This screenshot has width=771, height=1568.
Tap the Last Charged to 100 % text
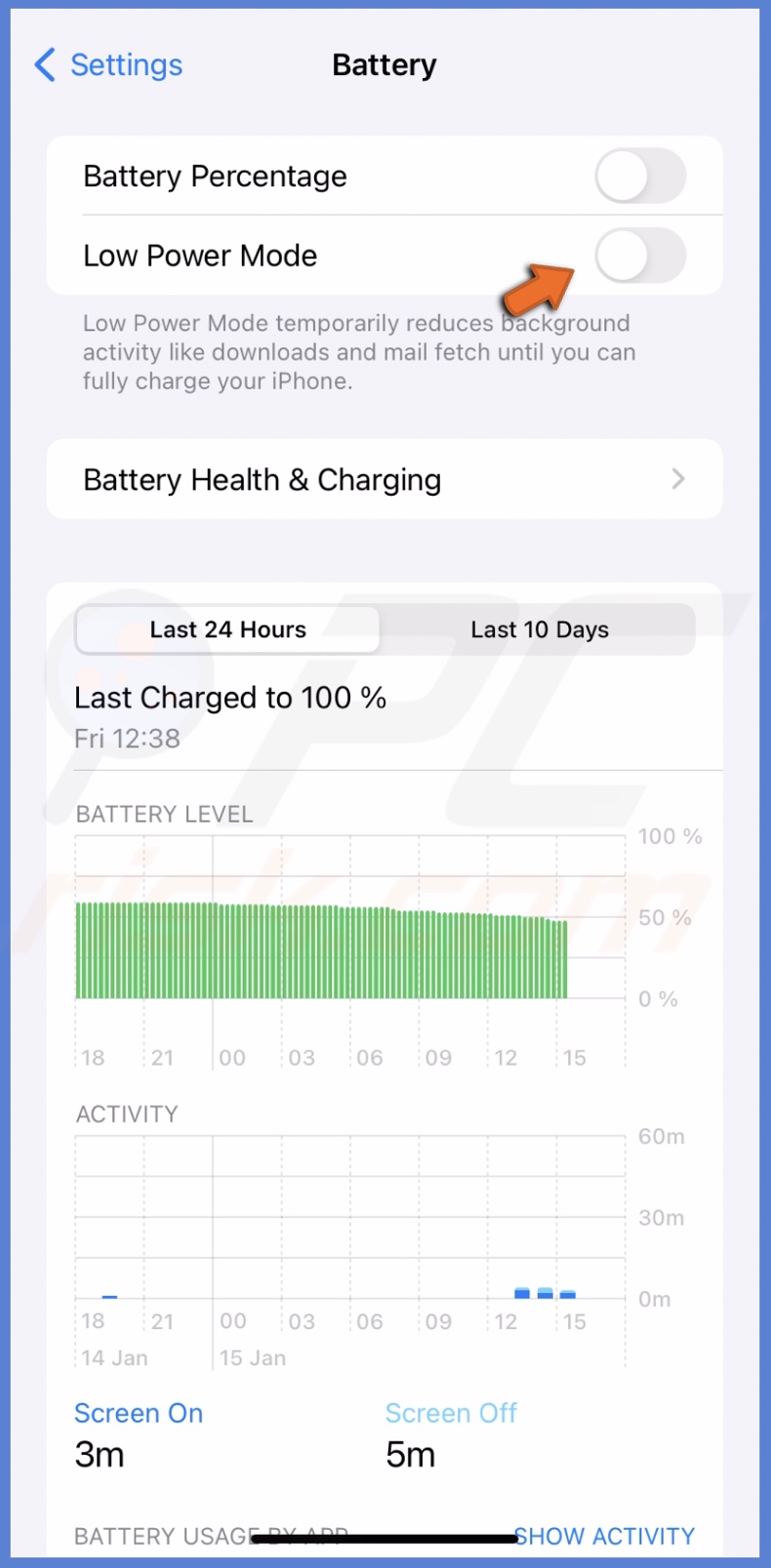click(x=230, y=698)
